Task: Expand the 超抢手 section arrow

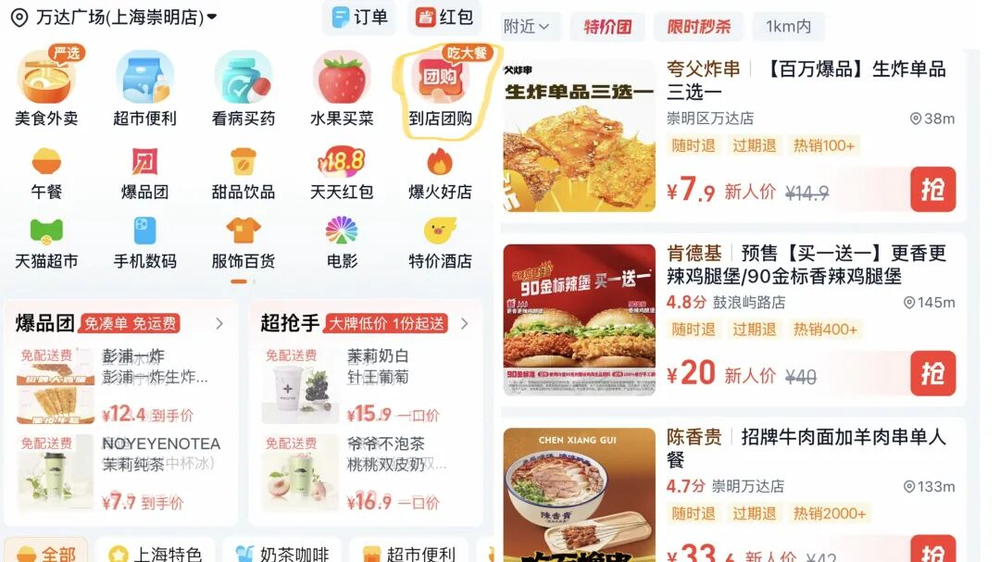Action: [464, 324]
